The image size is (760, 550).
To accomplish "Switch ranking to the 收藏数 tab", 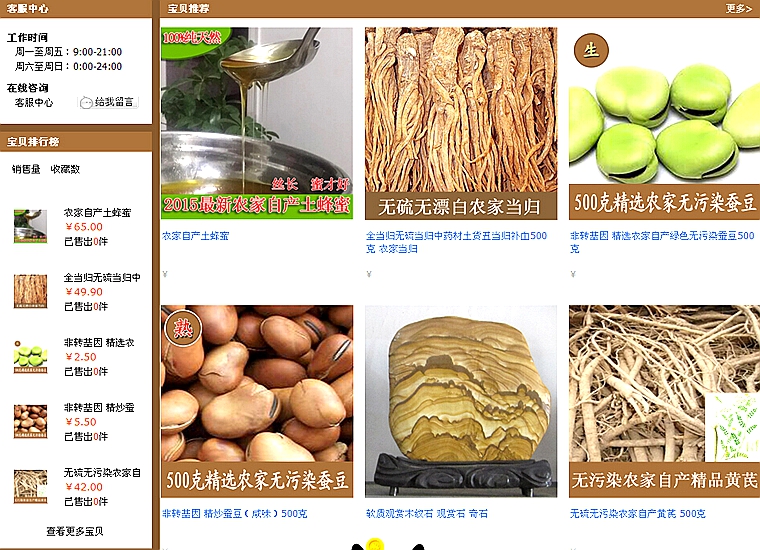I will (66, 169).
